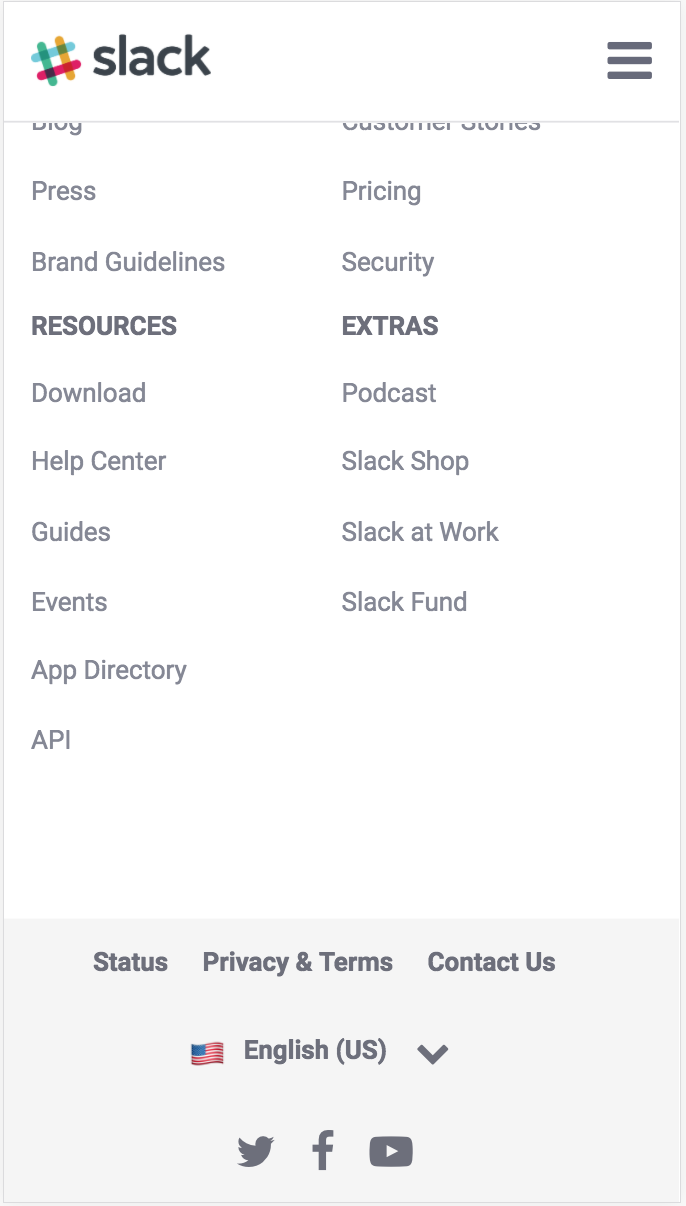Open the Help Center
The image size is (686, 1206).
[99, 461]
